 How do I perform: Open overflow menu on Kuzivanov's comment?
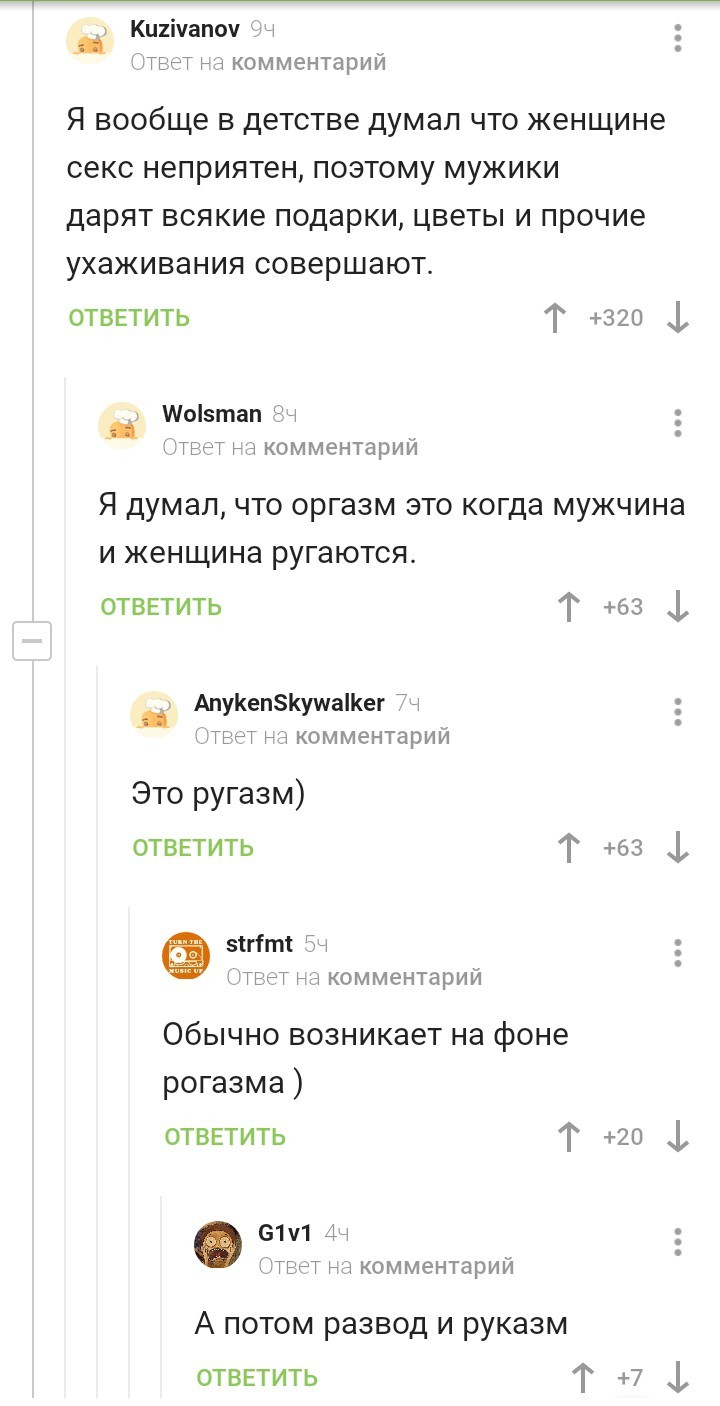pos(678,39)
